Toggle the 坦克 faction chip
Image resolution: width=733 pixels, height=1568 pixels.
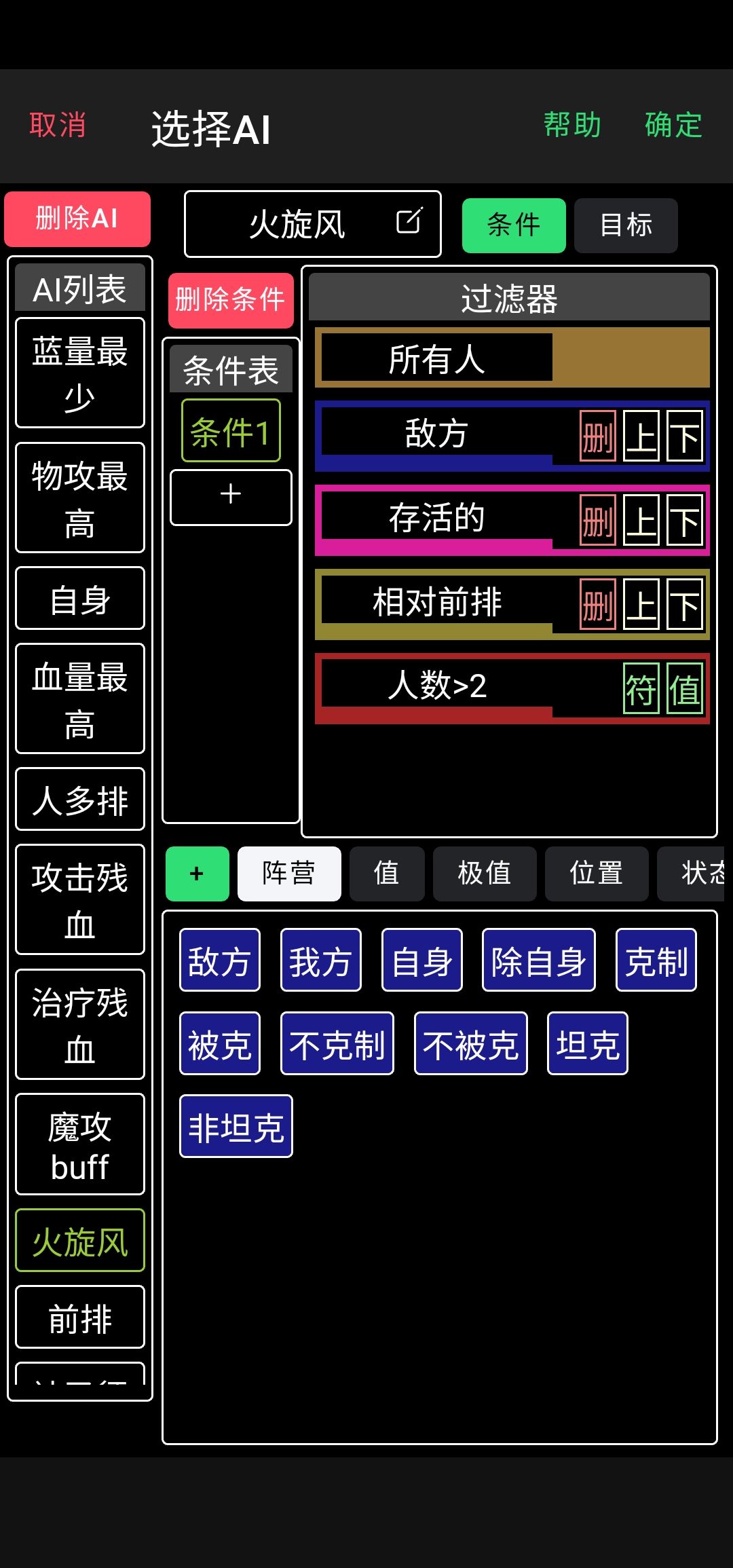pos(587,1044)
